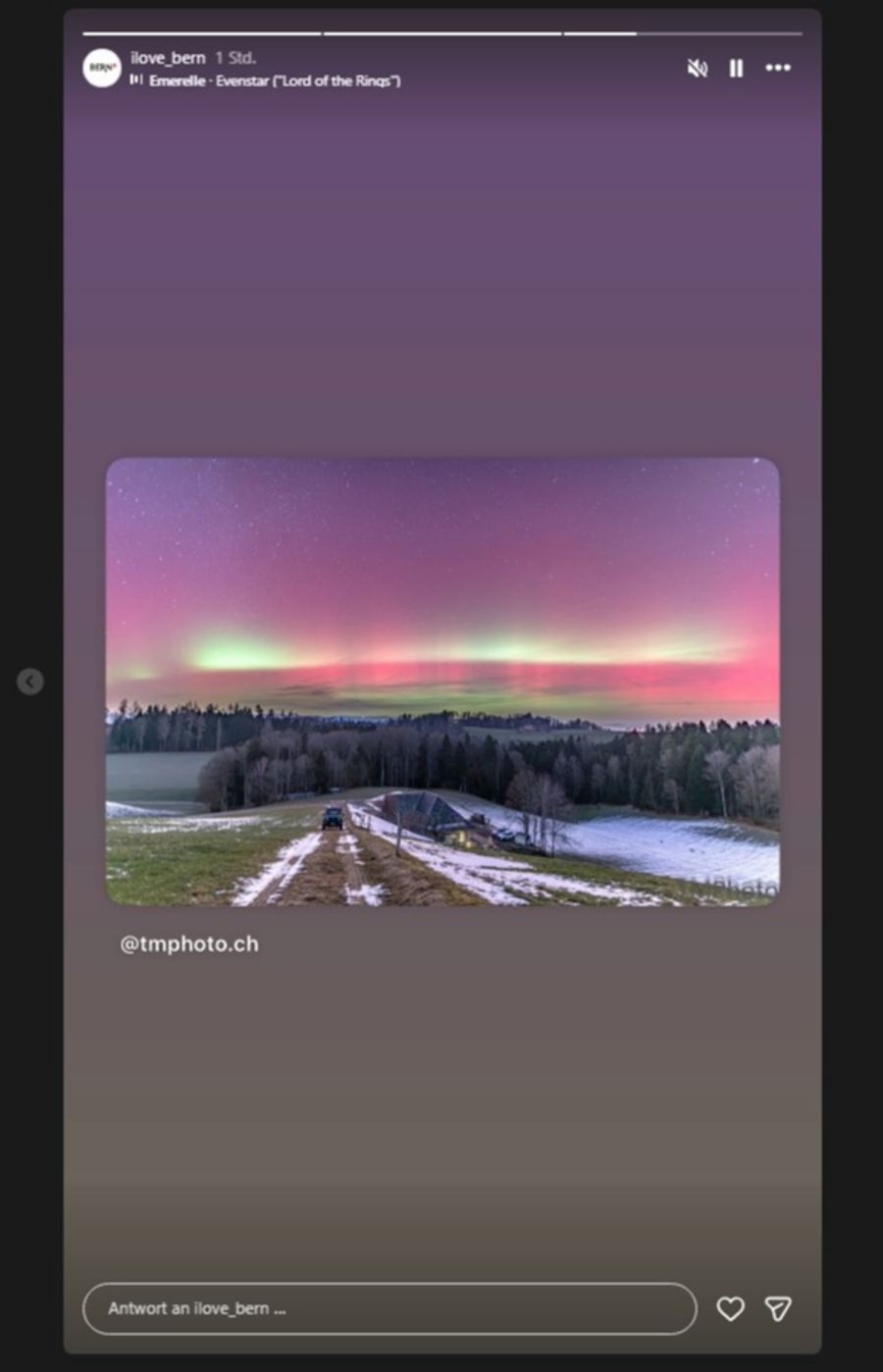The image size is (883, 1372).
Task: Unmute the story audio
Action: coord(698,68)
